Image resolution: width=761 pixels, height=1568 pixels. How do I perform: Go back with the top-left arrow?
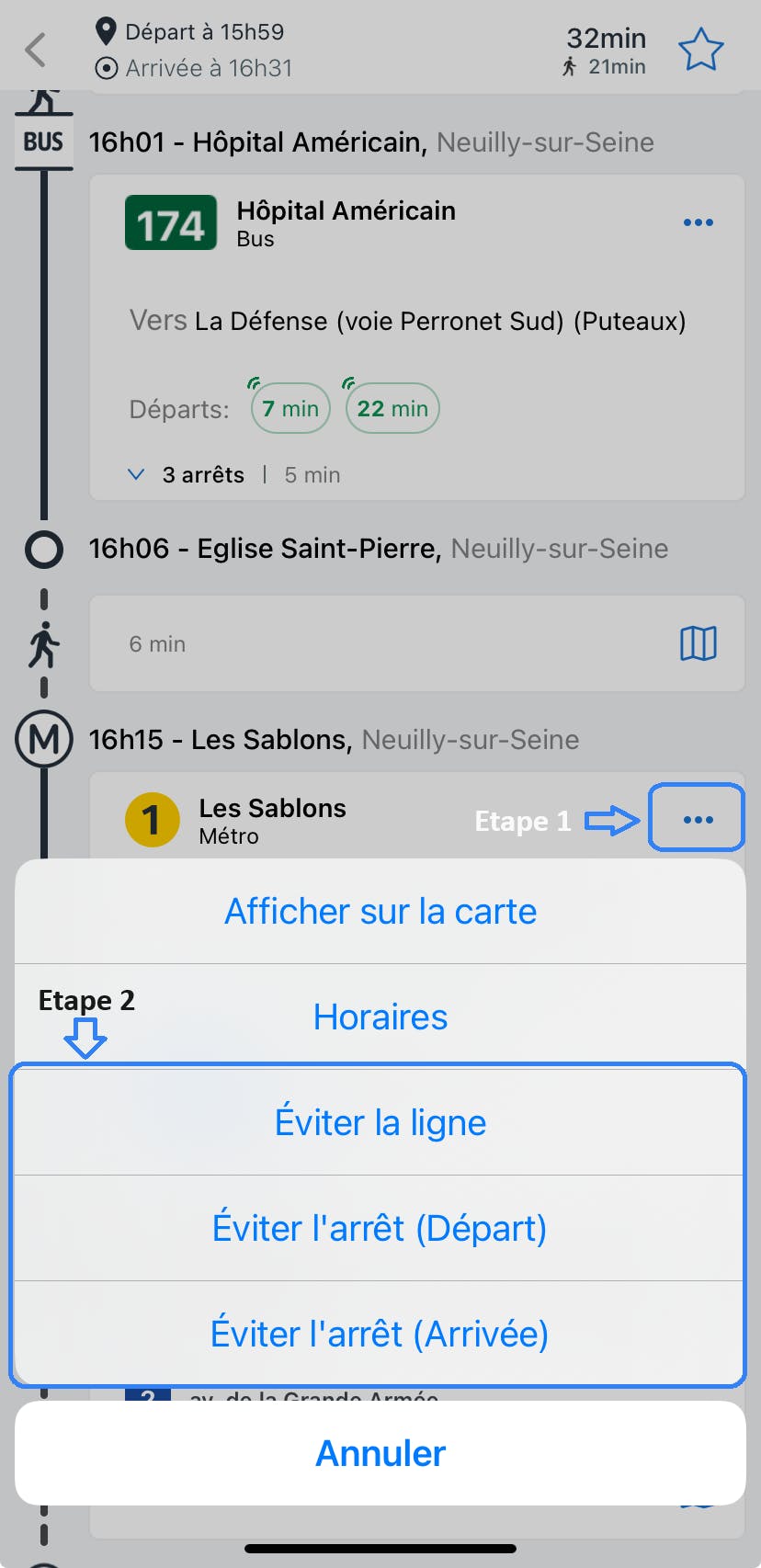[35, 50]
